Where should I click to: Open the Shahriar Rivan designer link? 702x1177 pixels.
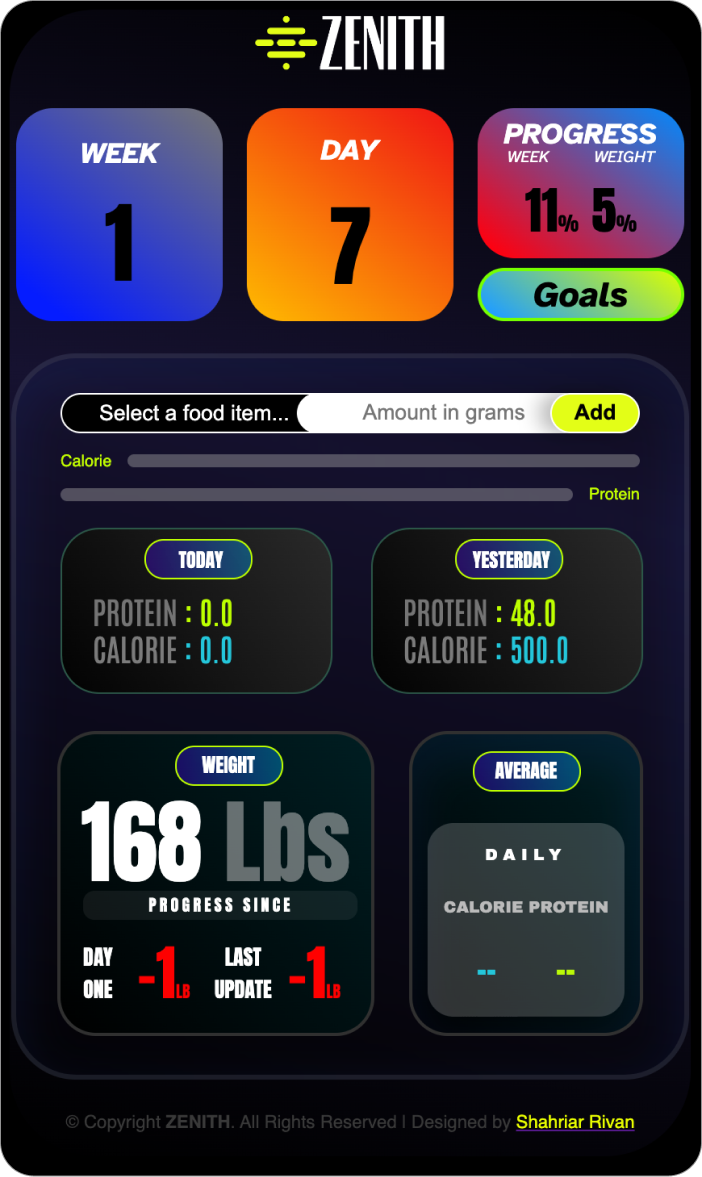(x=575, y=1122)
